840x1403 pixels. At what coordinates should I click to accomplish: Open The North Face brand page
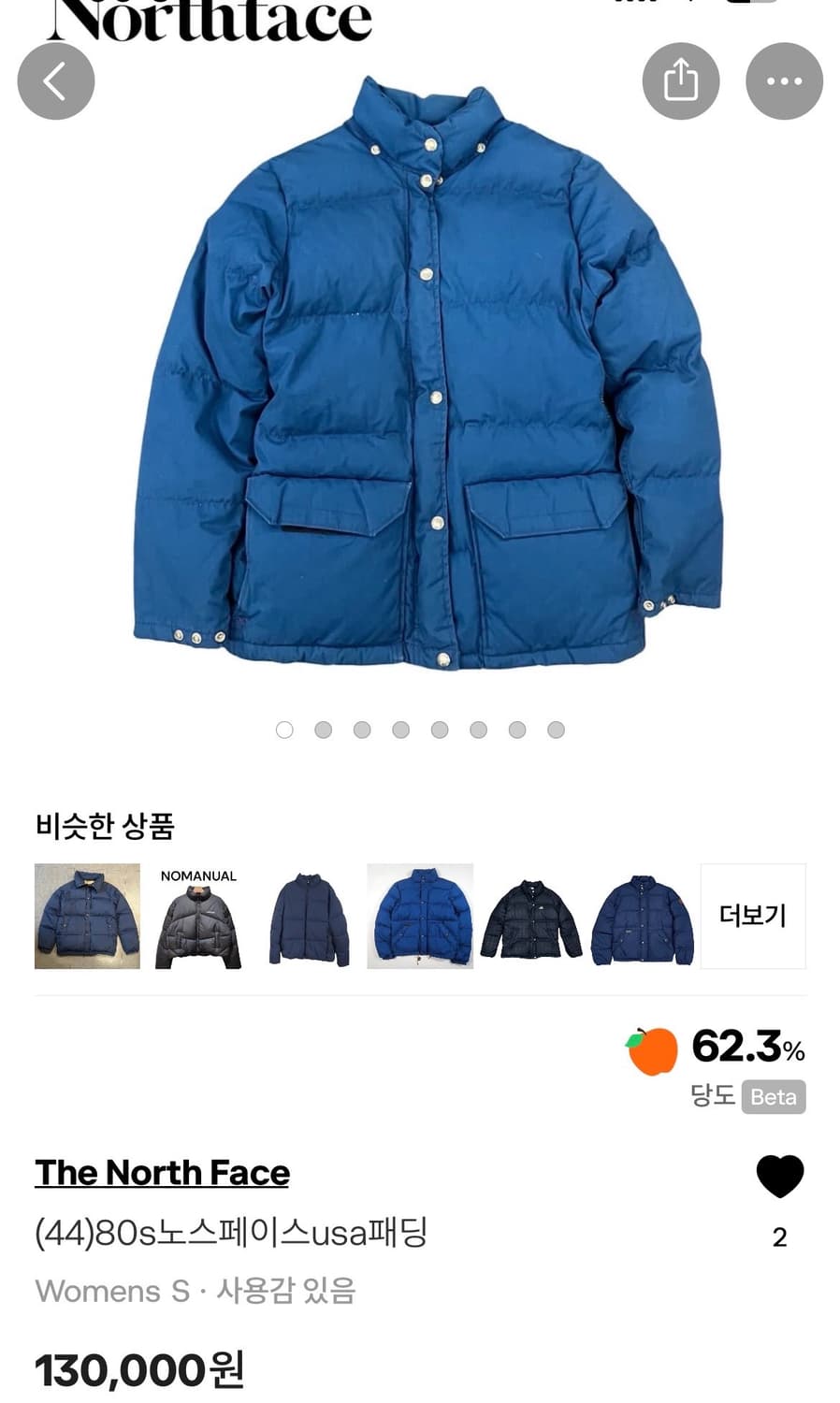[161, 1172]
